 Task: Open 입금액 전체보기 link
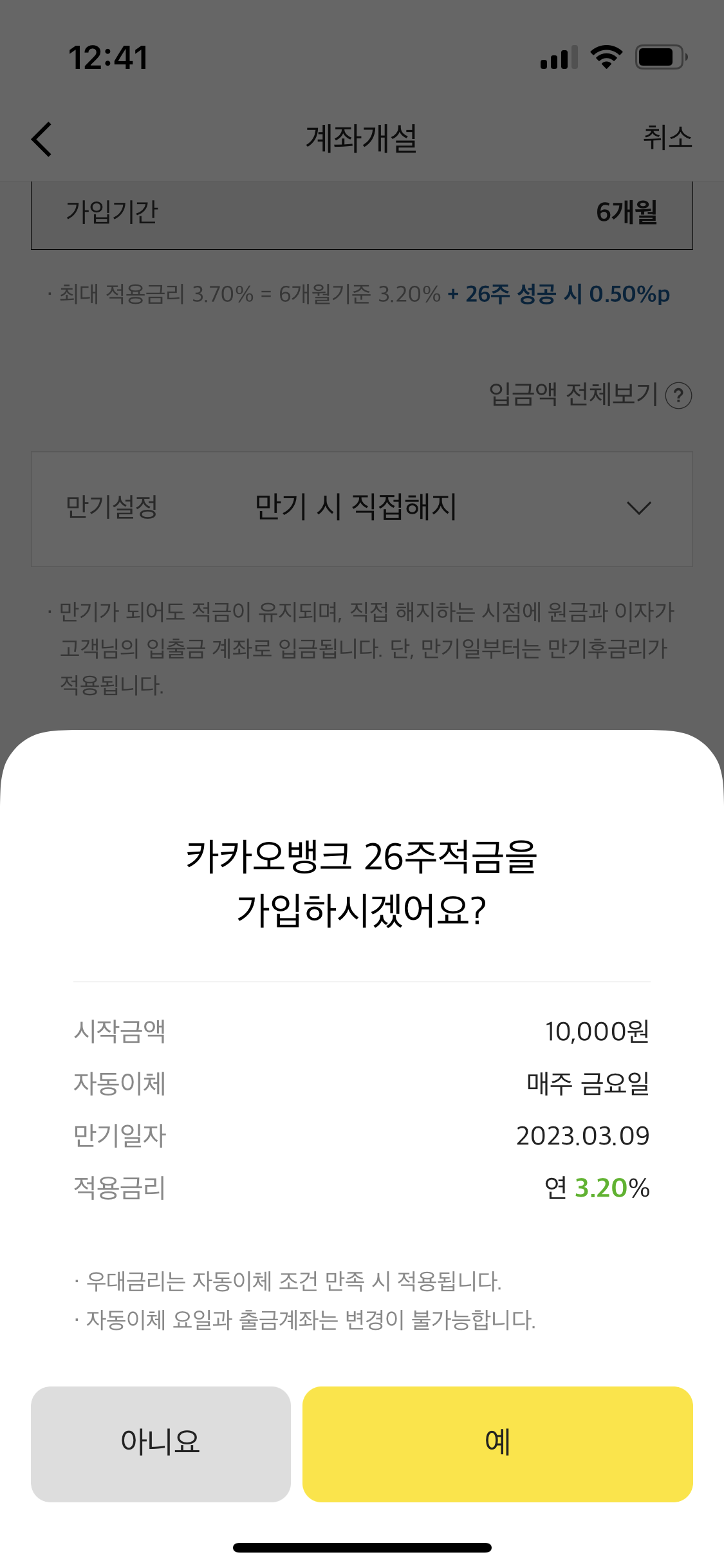[x=571, y=394]
